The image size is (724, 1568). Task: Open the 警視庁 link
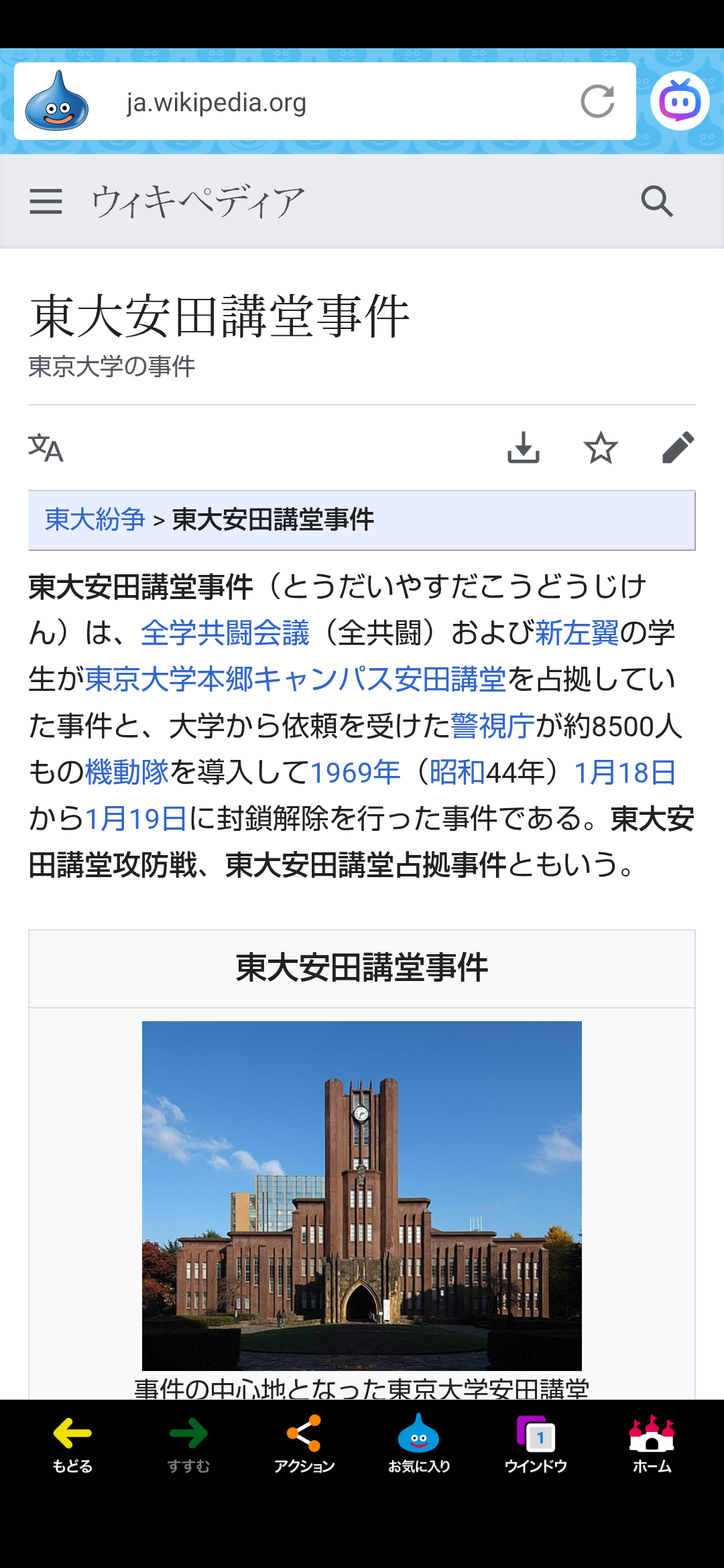(493, 726)
